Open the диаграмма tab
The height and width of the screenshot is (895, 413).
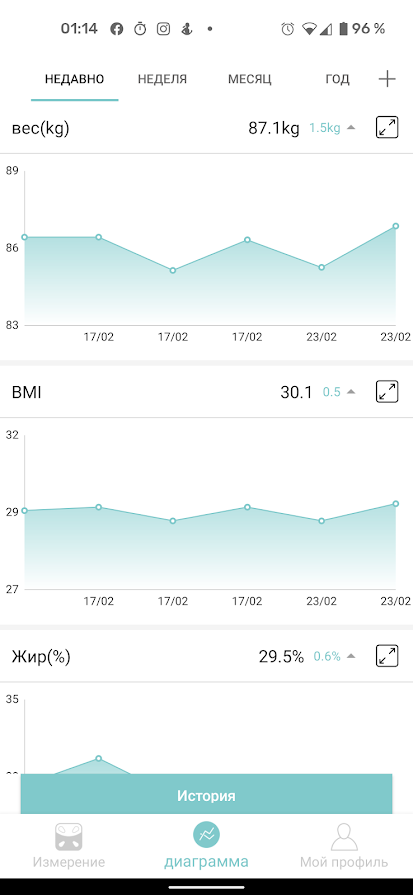tap(206, 846)
